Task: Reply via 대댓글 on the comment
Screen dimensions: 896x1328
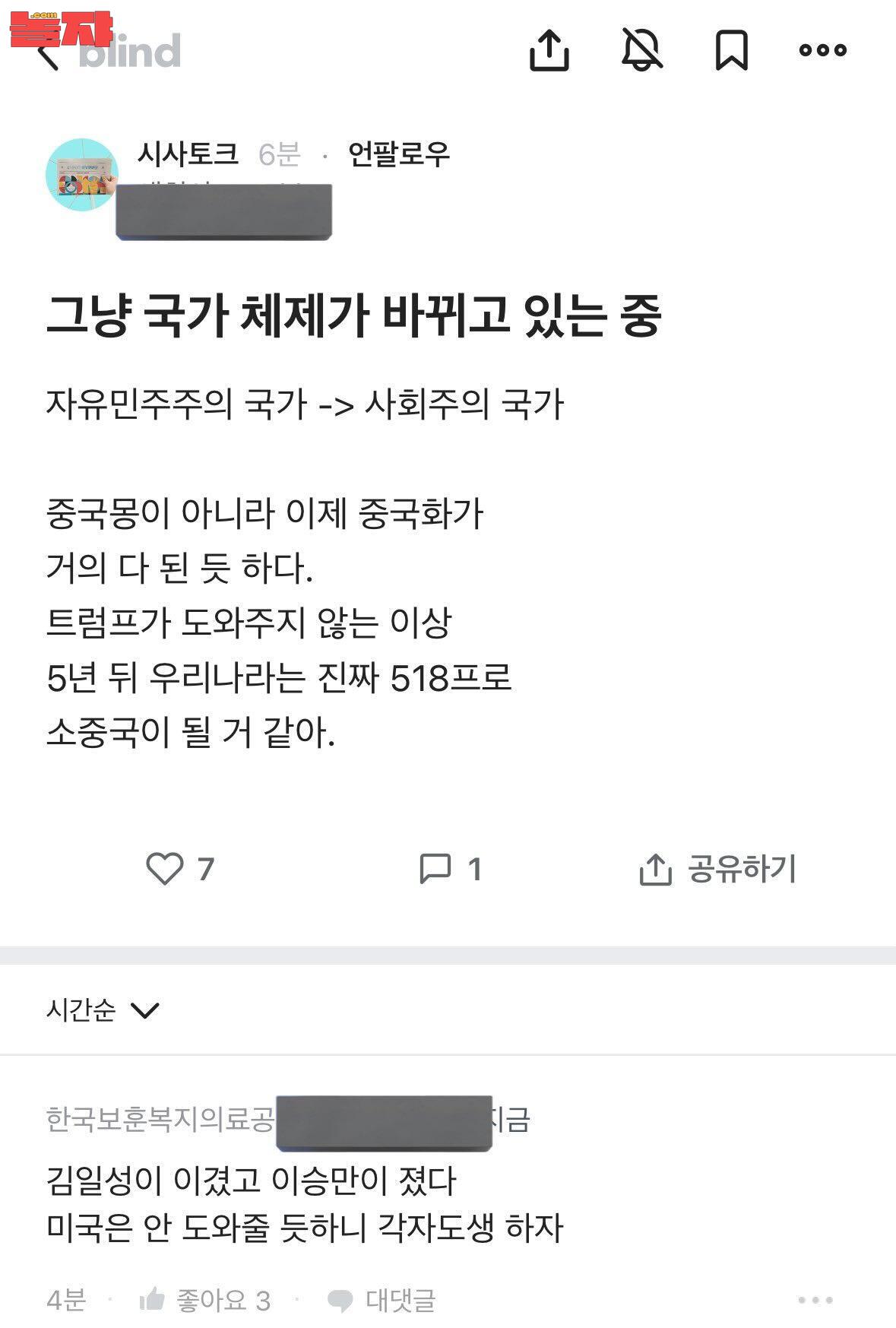Action: coord(382,1301)
